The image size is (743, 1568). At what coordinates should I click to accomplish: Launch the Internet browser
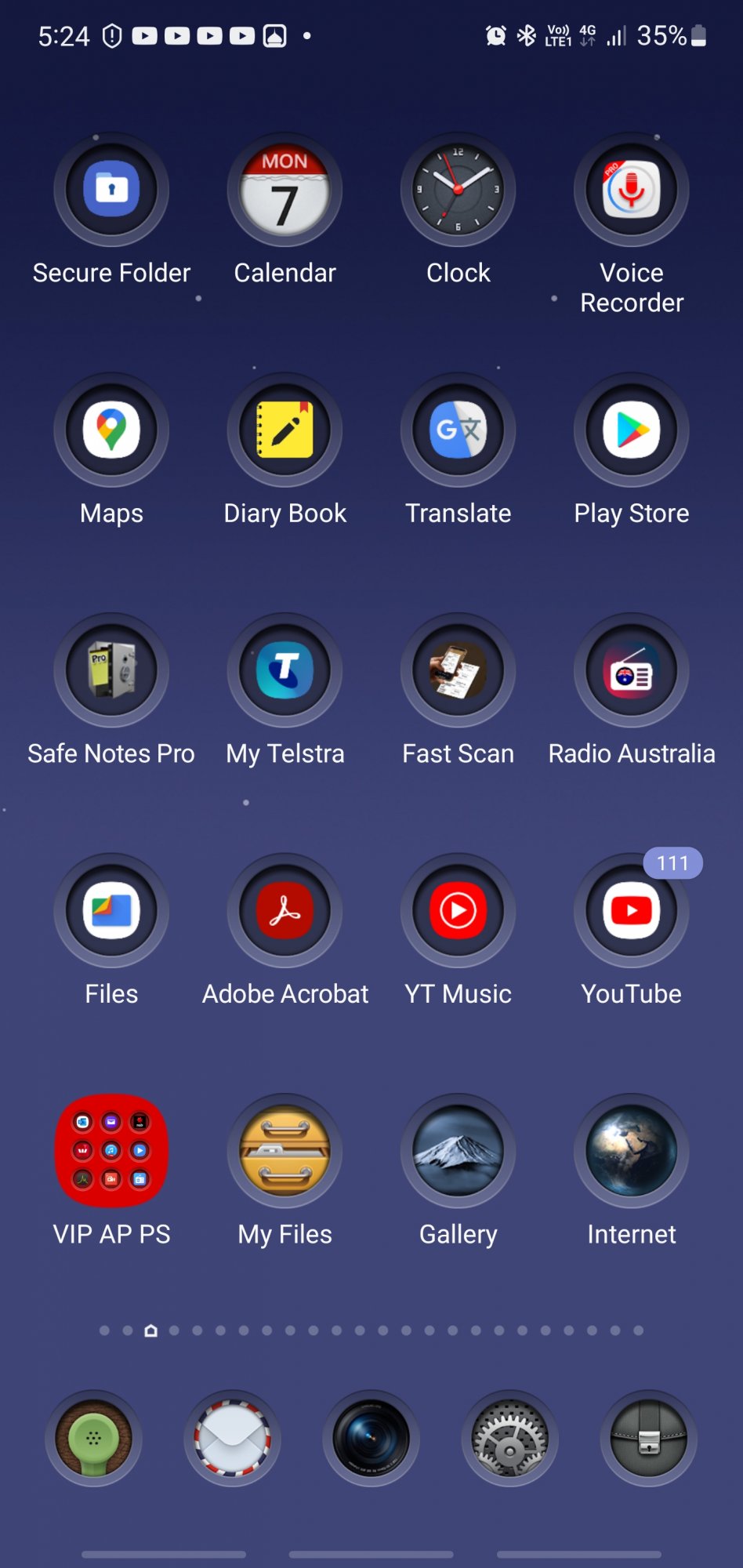click(631, 1150)
